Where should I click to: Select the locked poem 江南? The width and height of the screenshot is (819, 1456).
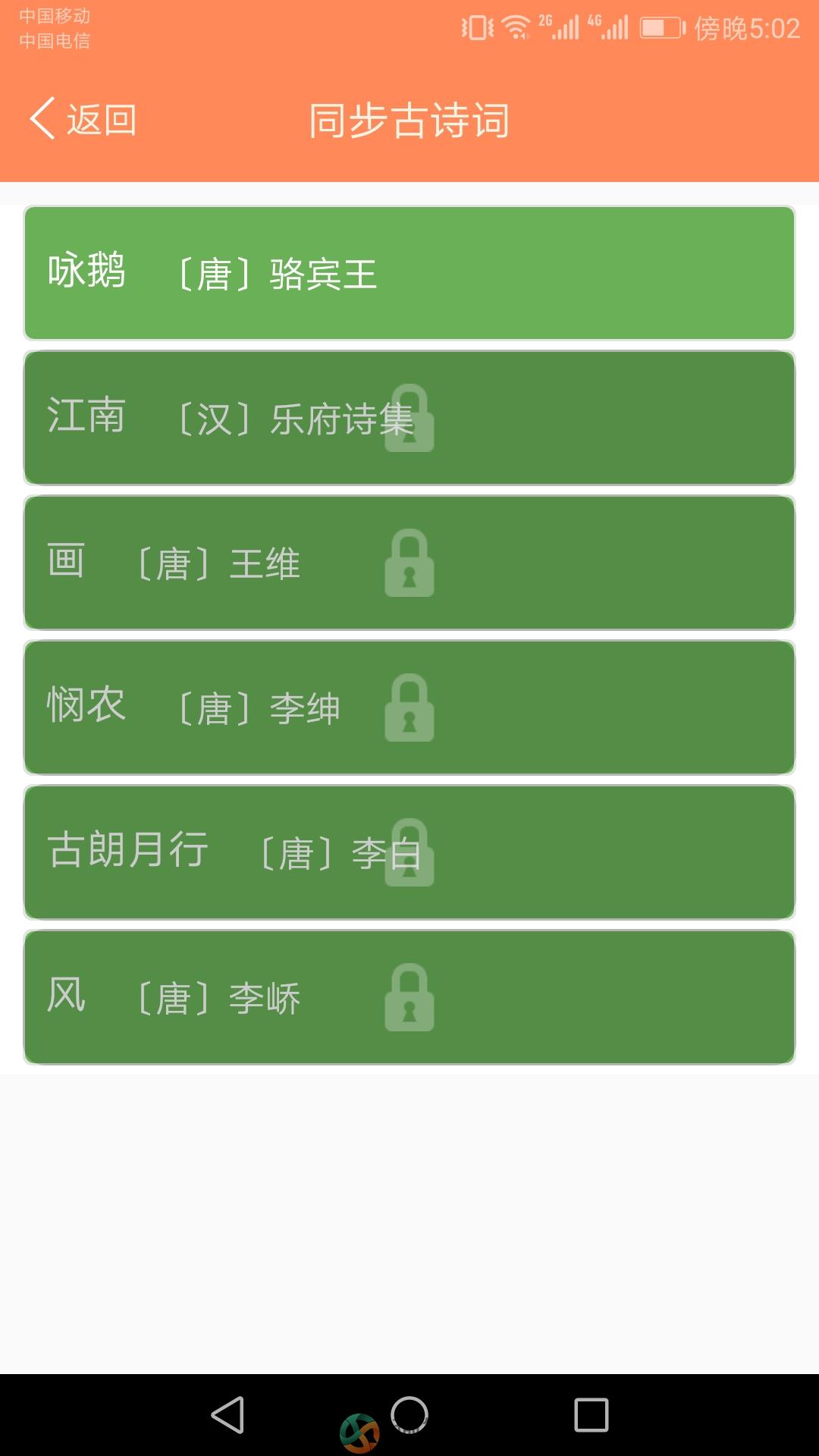click(x=409, y=418)
